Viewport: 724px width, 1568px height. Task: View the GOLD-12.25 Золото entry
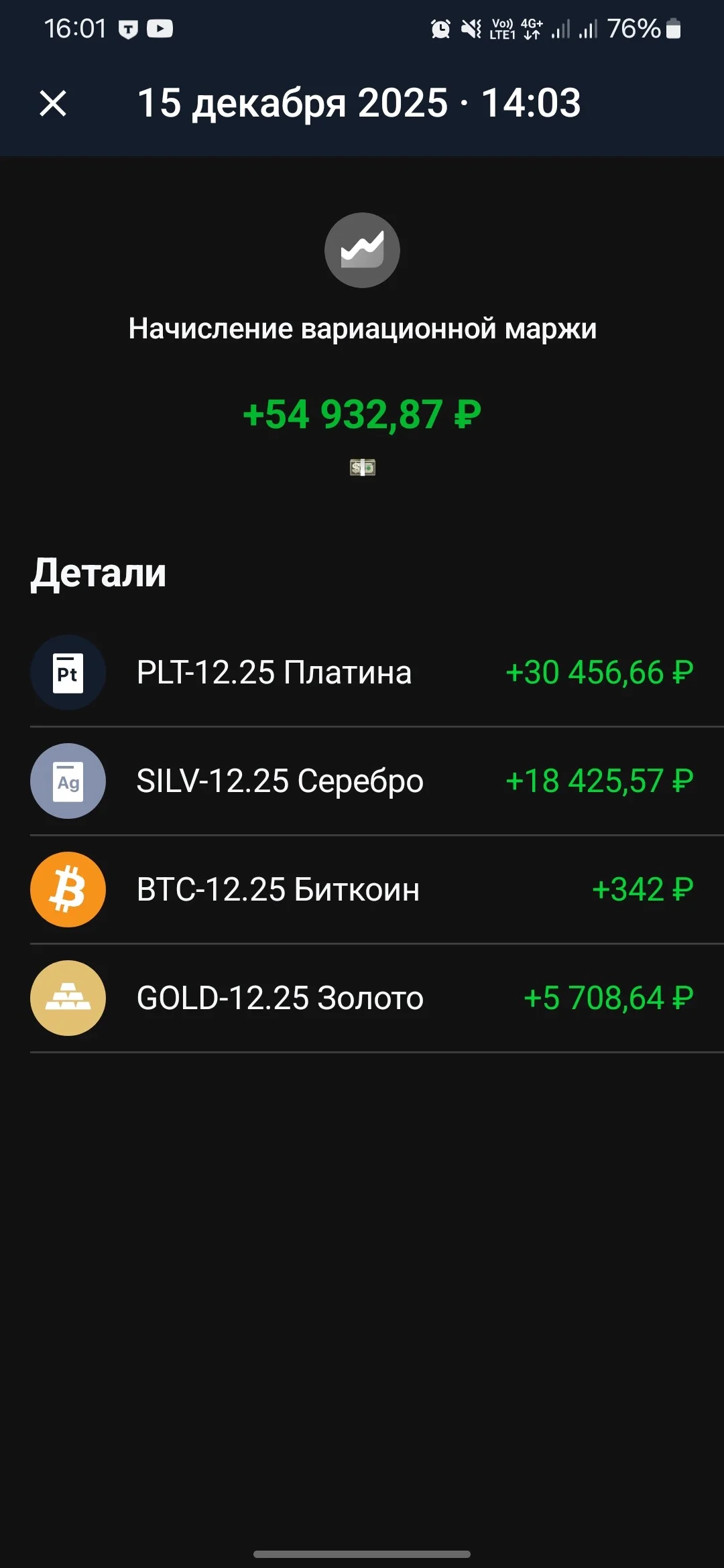coord(362,998)
